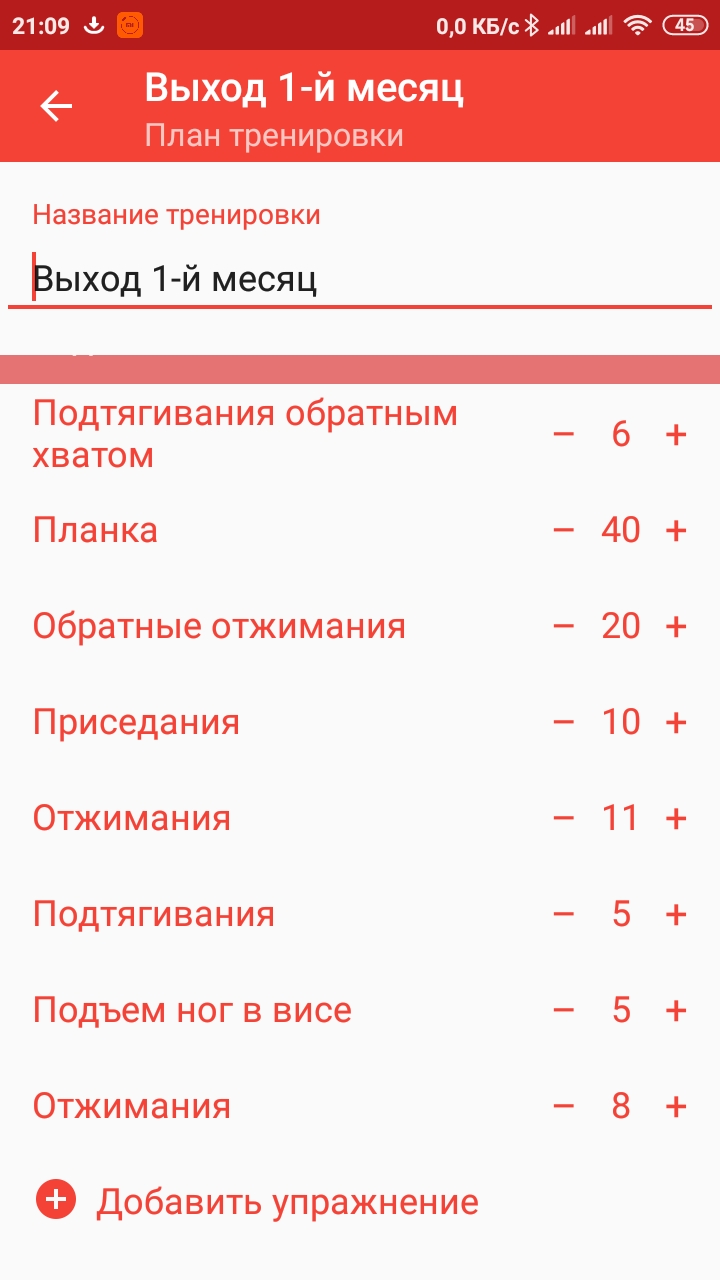Open the Планка exercise row
The image size is (720, 1280).
tap(96, 530)
